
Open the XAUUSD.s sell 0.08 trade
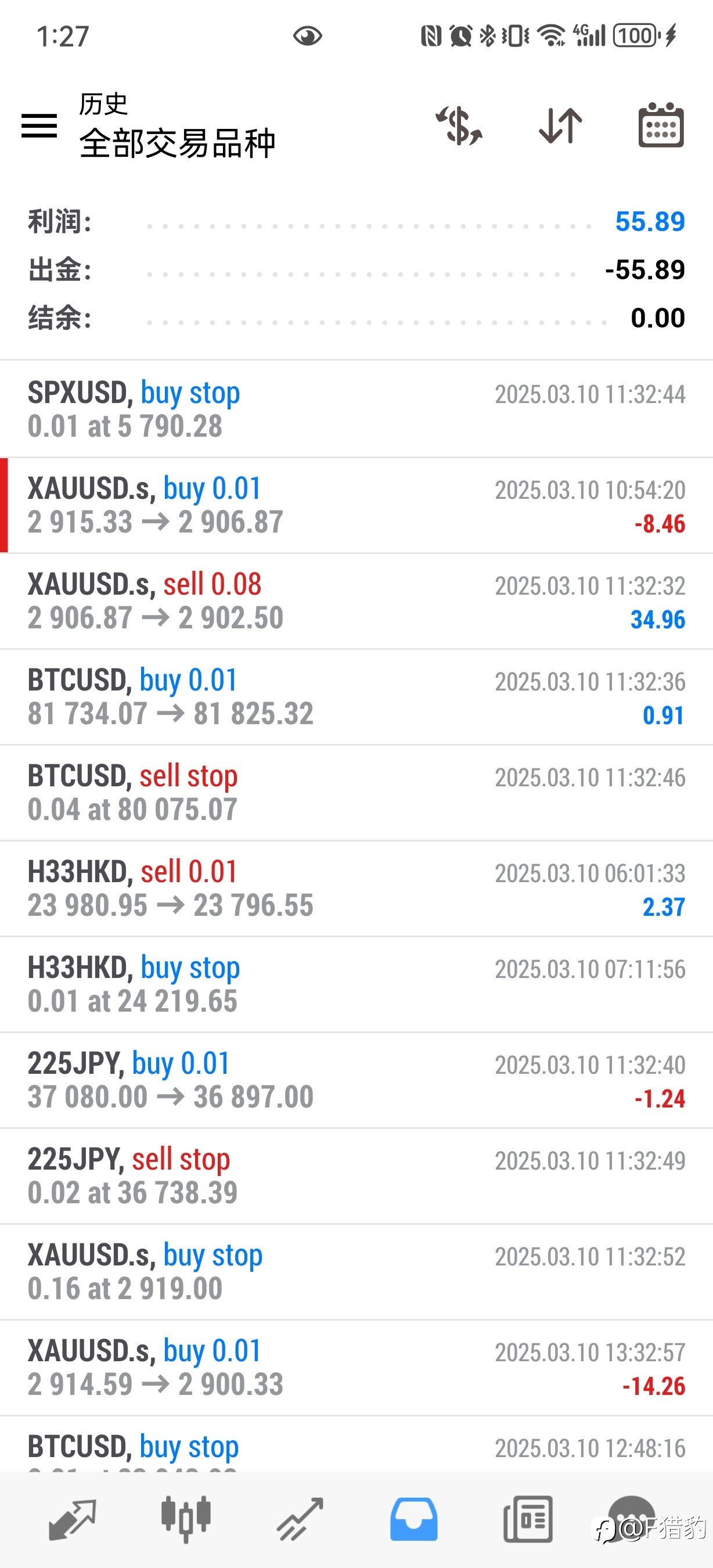coord(356,602)
